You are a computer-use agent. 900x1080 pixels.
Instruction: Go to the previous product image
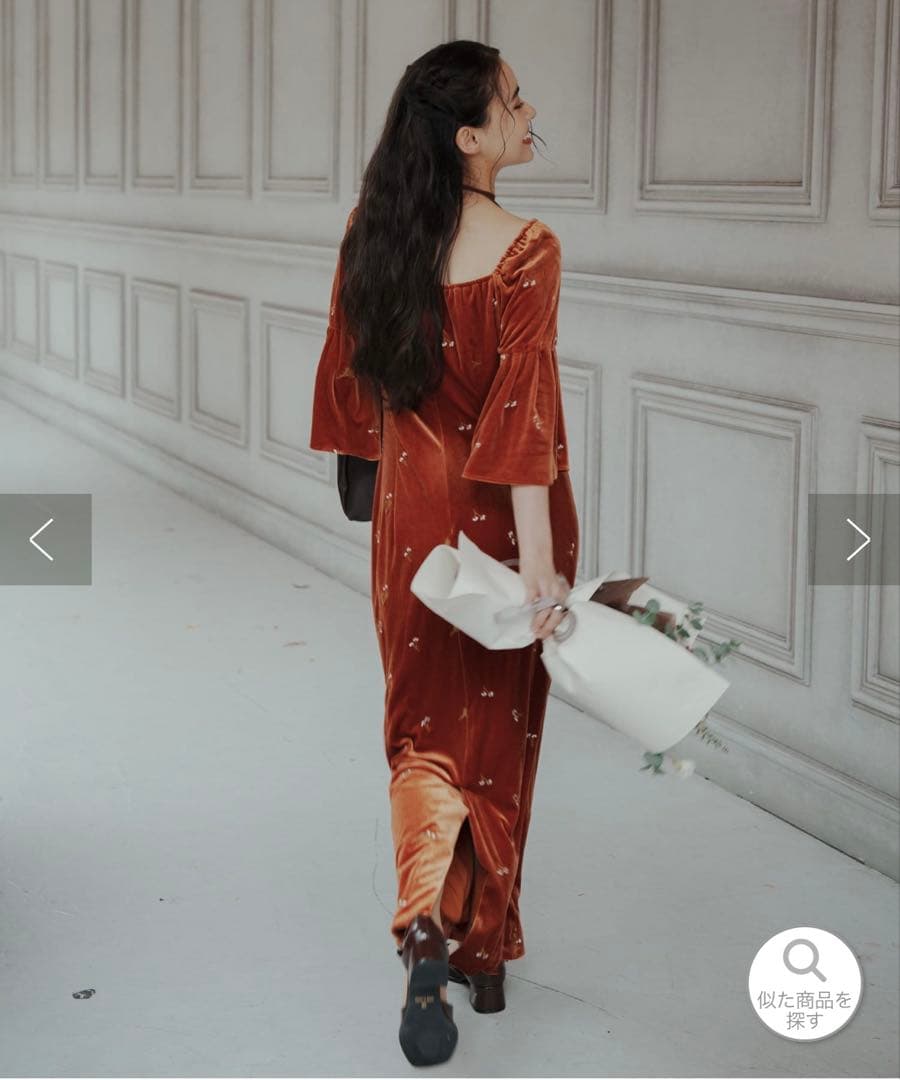[x=44, y=539]
